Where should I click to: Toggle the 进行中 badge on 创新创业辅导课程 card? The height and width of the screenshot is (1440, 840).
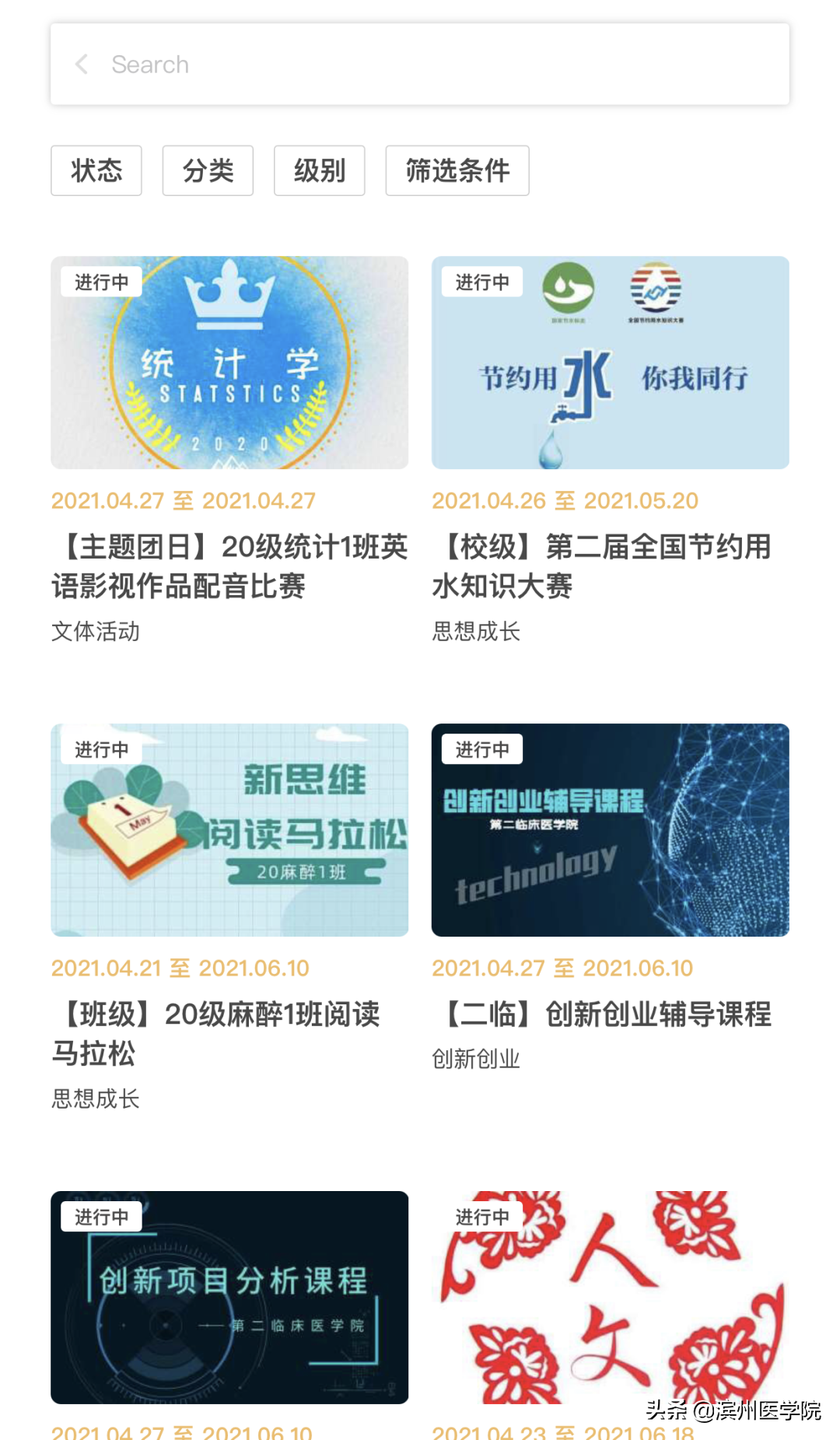tap(482, 749)
